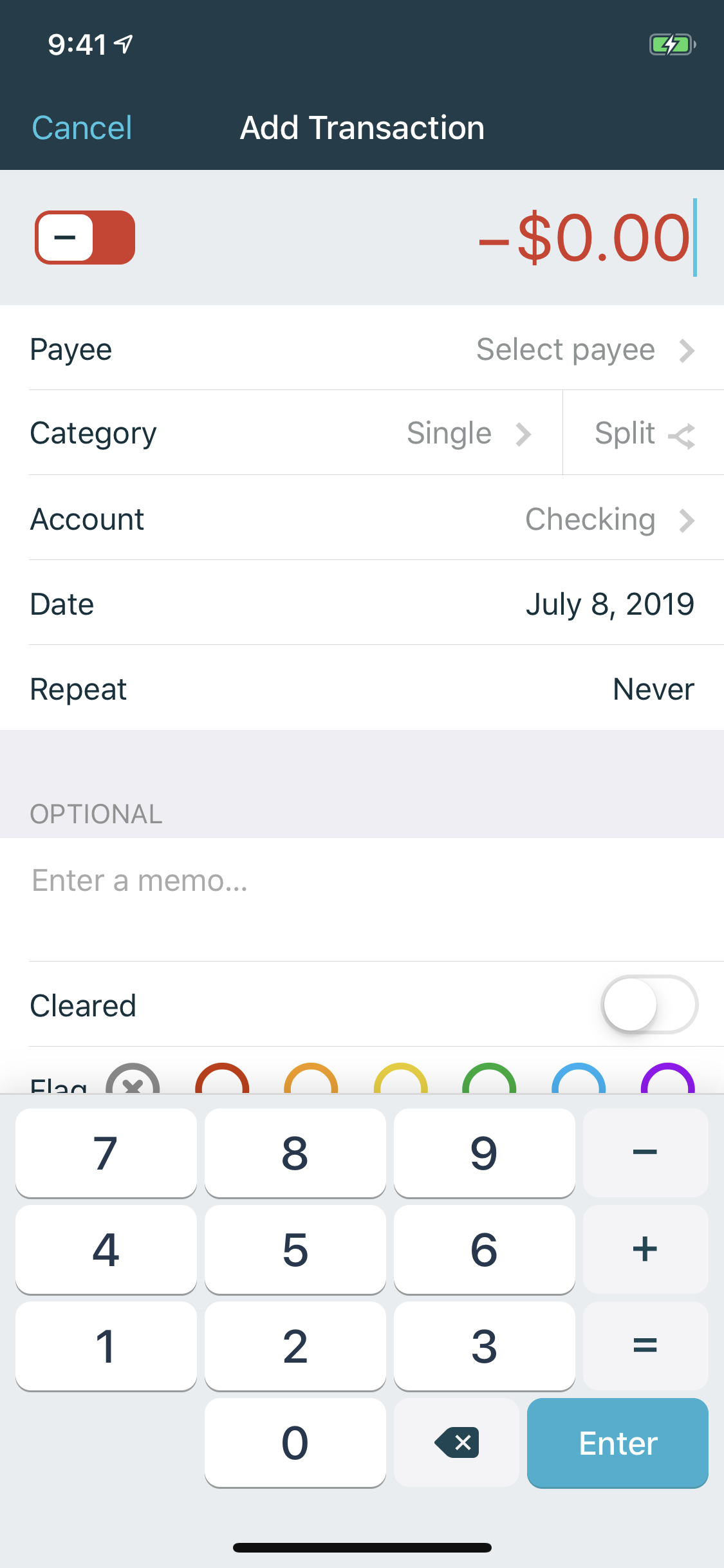Screen dimensions: 724x1568
Task: Confirm the amount with Enter
Action: click(617, 1442)
